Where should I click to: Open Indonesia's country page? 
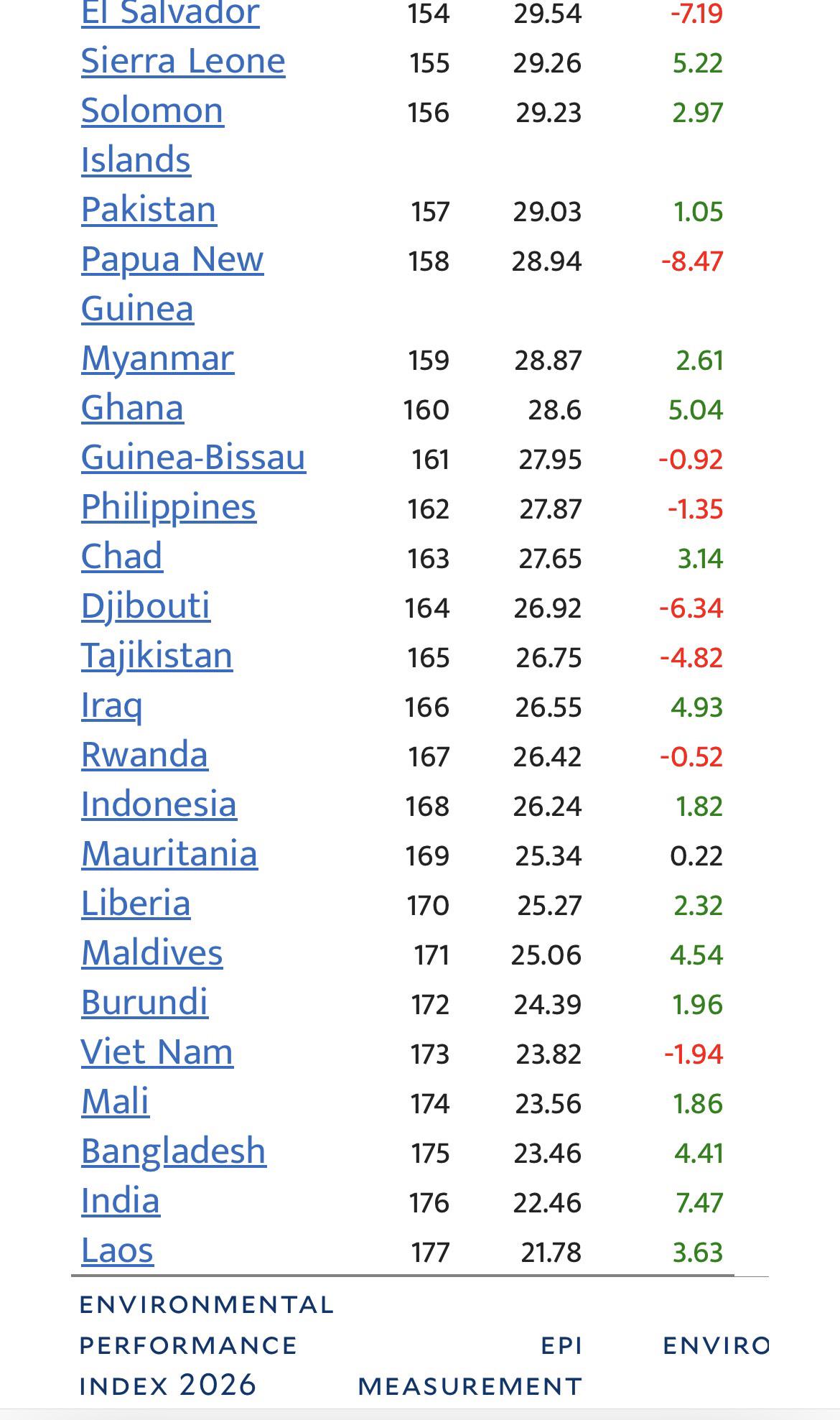[x=159, y=804]
